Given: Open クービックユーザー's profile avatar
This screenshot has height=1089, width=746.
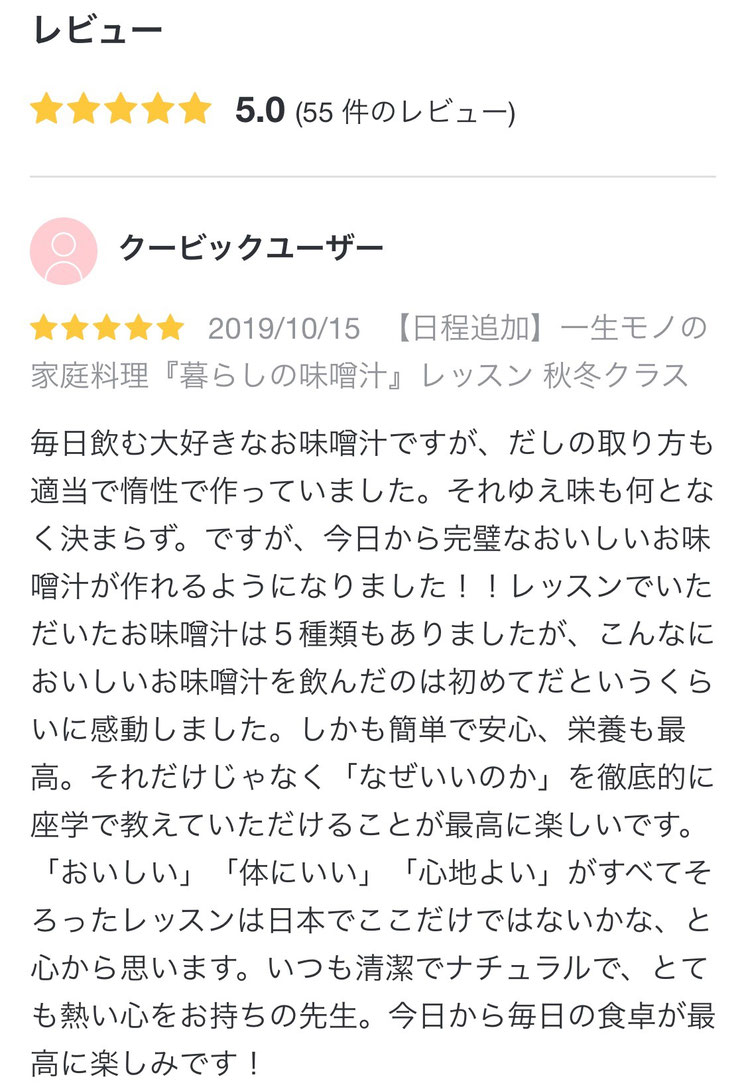Looking at the screenshot, I should coord(64,251).
